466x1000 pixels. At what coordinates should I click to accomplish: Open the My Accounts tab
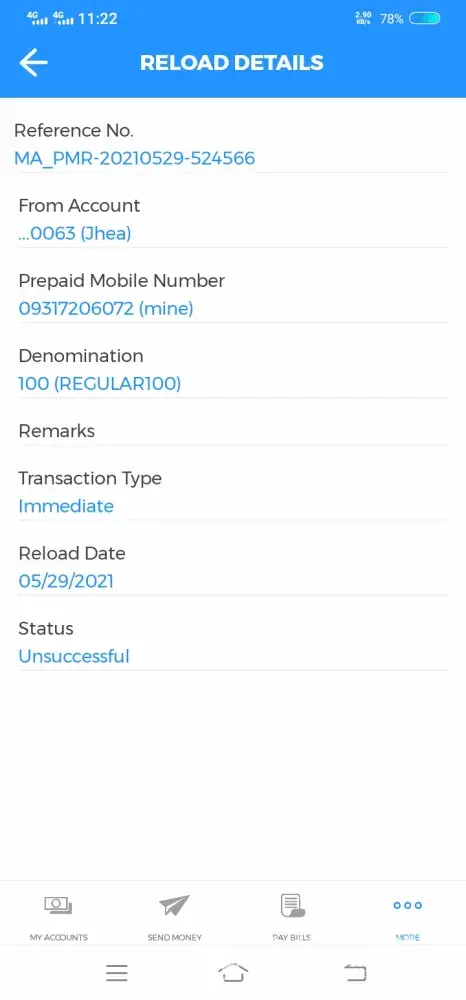58,917
